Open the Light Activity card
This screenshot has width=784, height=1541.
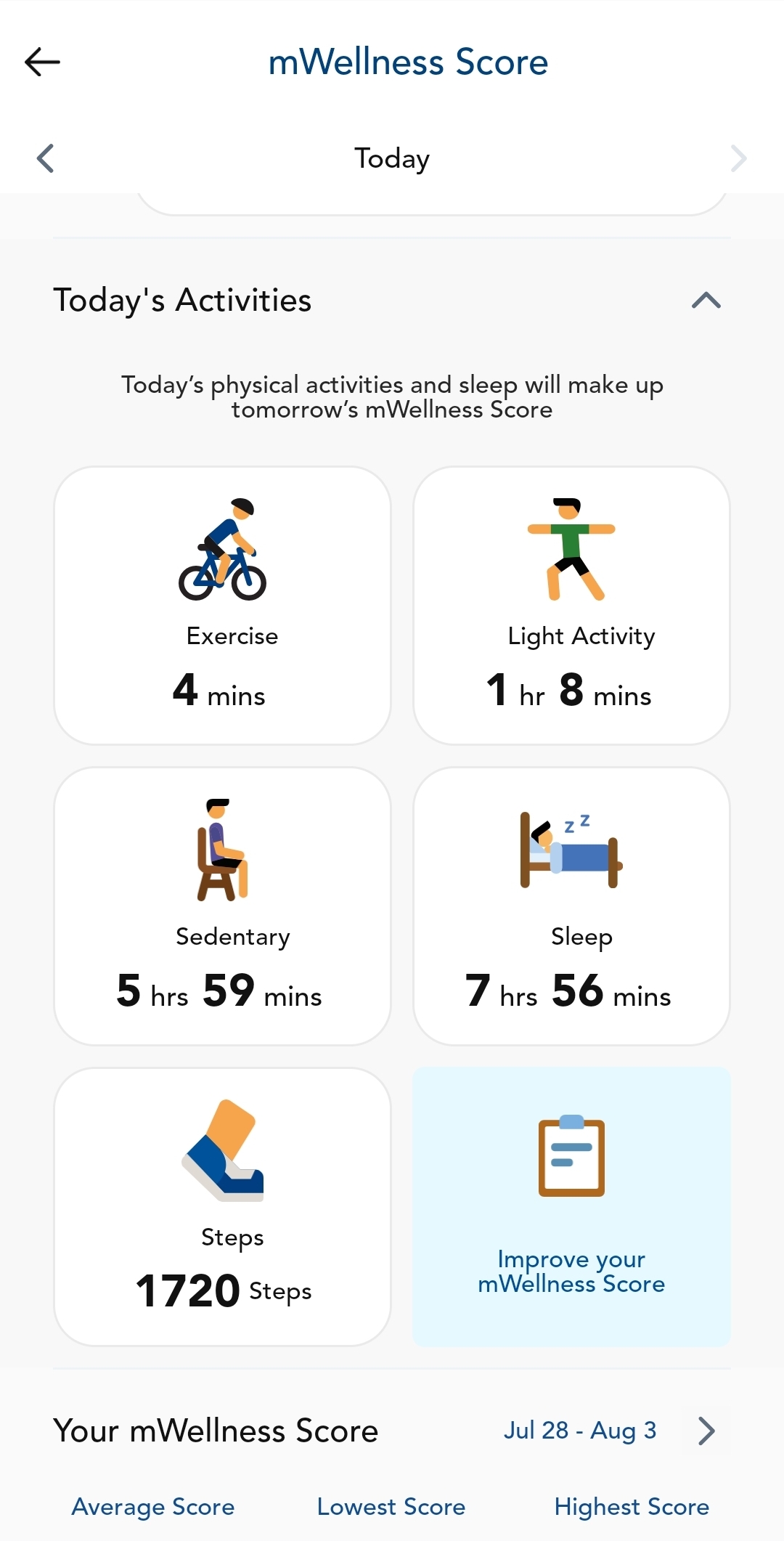pyautogui.click(x=571, y=606)
